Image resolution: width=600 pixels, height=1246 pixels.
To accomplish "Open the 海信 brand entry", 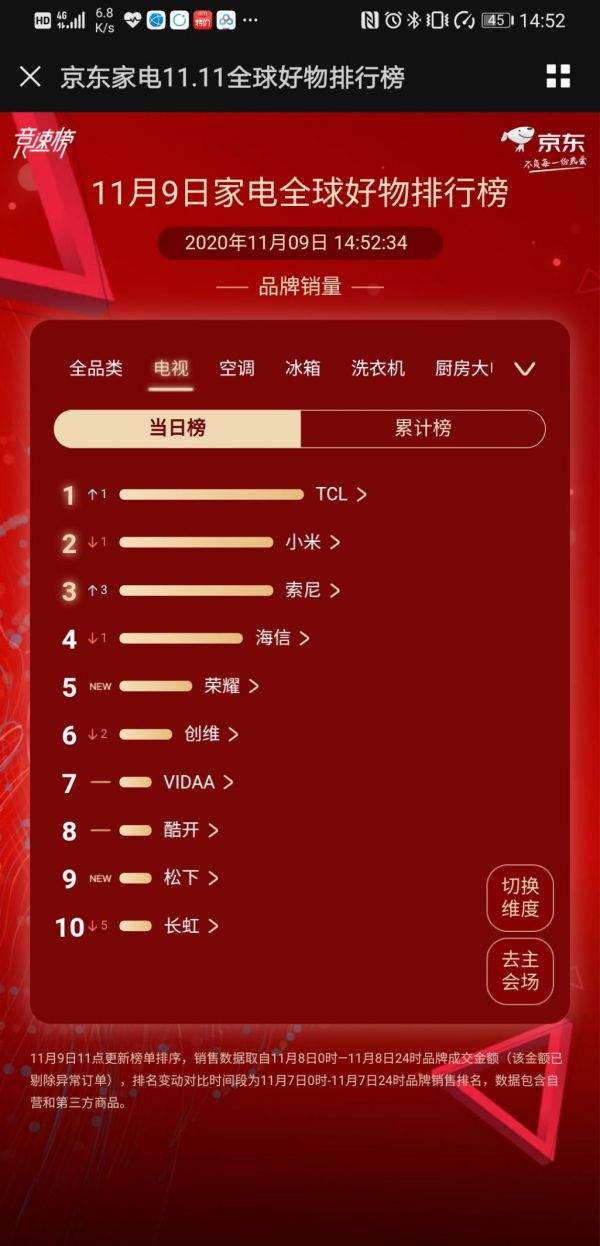I will [x=282, y=638].
